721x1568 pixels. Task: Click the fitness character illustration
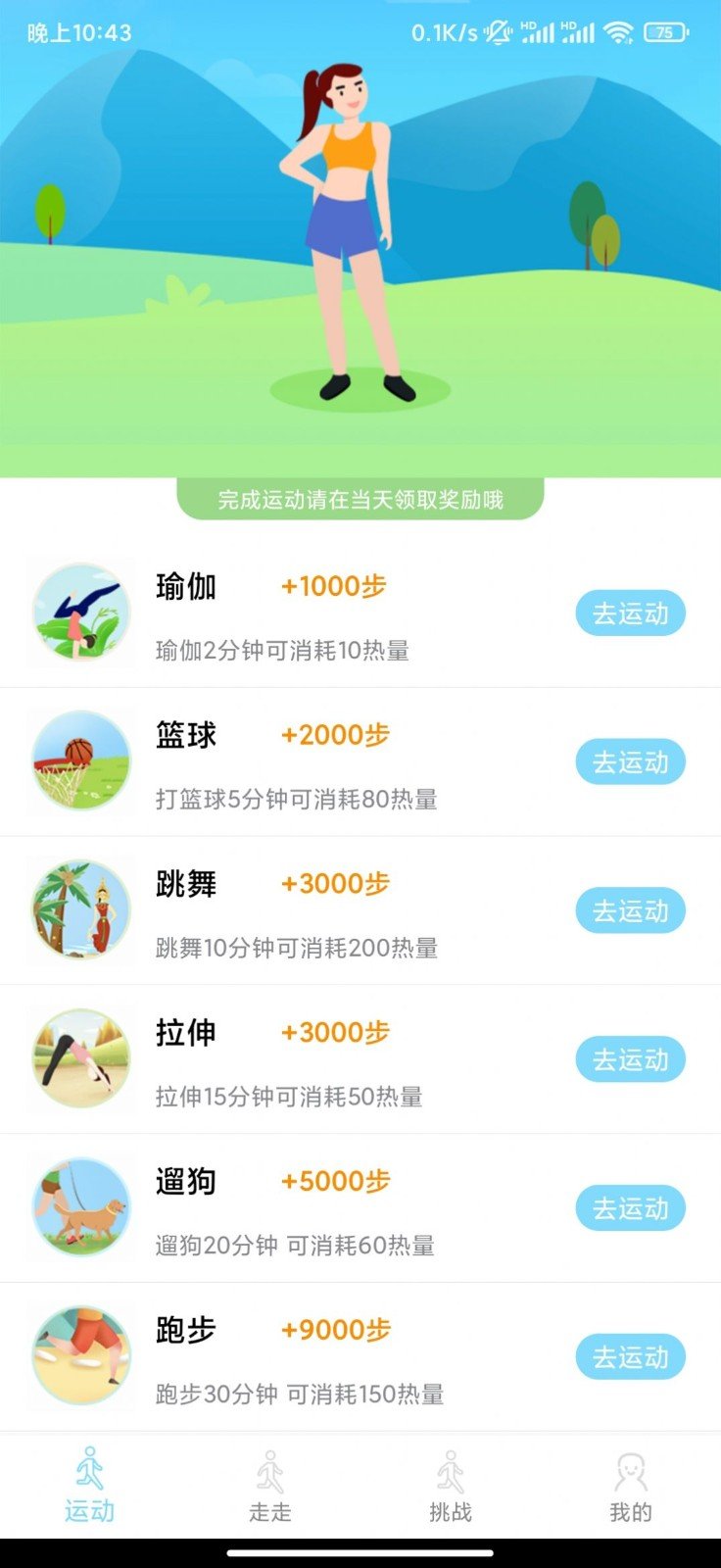(x=350, y=235)
